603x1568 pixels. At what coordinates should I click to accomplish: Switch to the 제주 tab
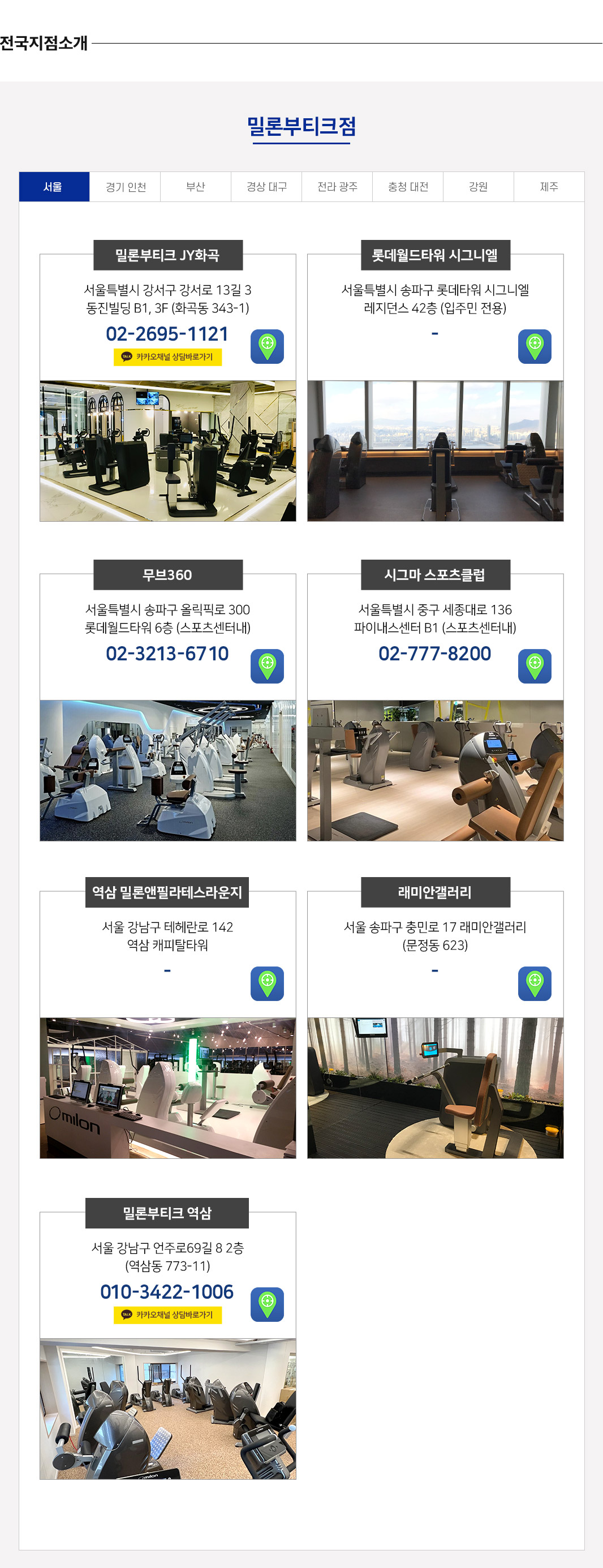(x=549, y=187)
